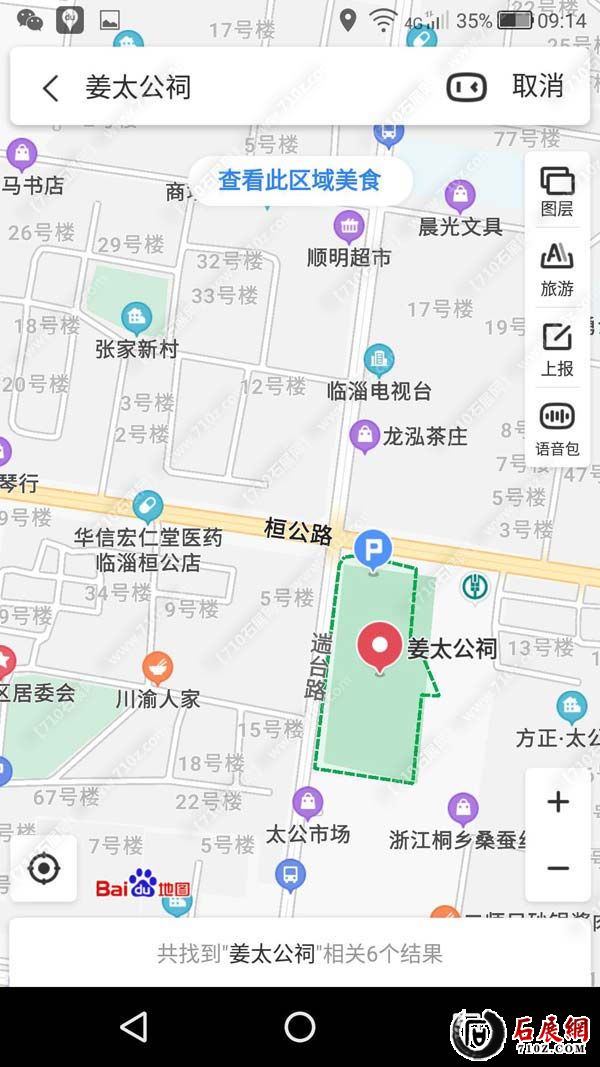Open the 龙泓茶庄 map marker

pos(364,435)
